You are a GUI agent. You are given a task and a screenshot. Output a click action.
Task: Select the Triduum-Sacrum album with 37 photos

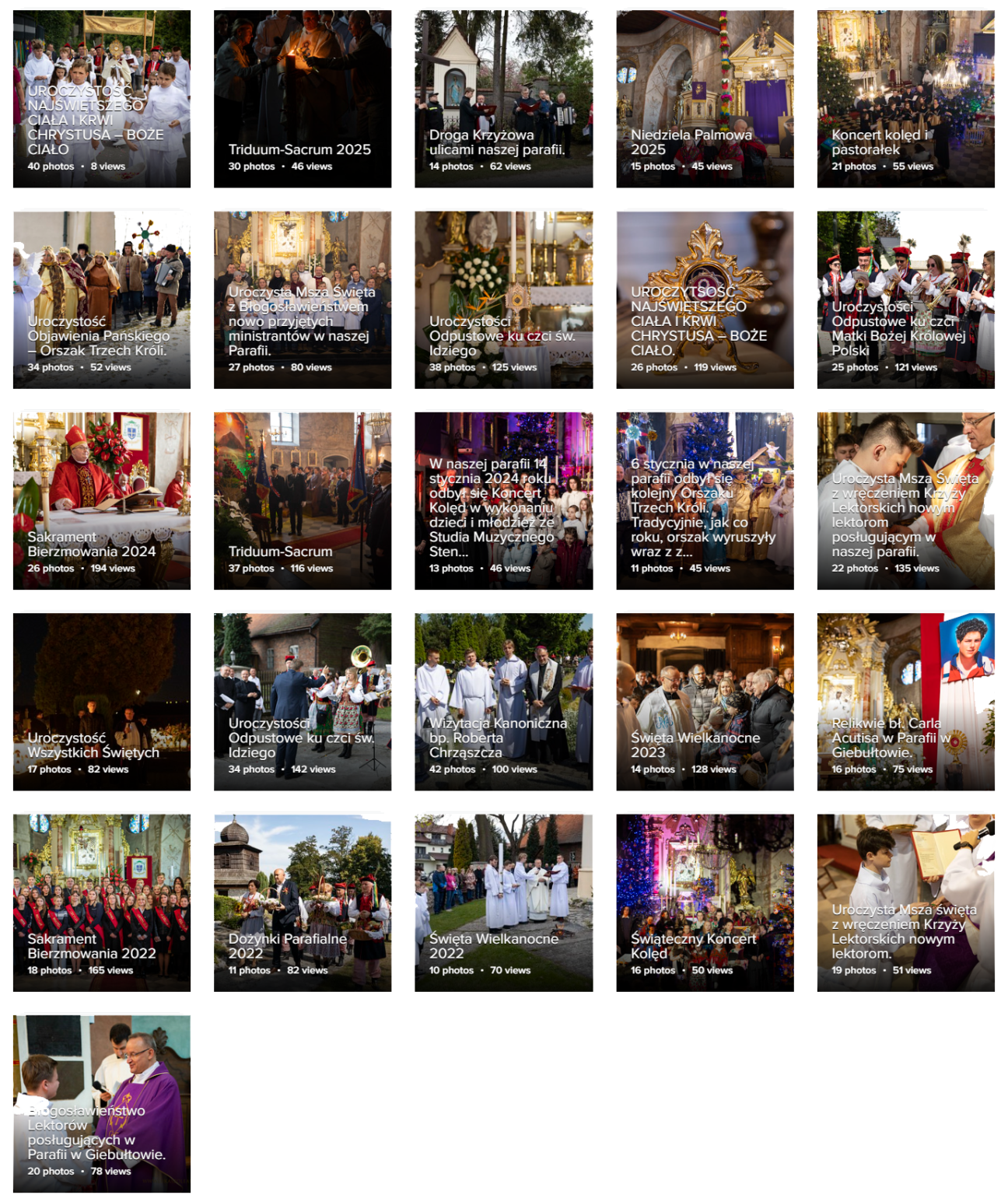(303, 500)
